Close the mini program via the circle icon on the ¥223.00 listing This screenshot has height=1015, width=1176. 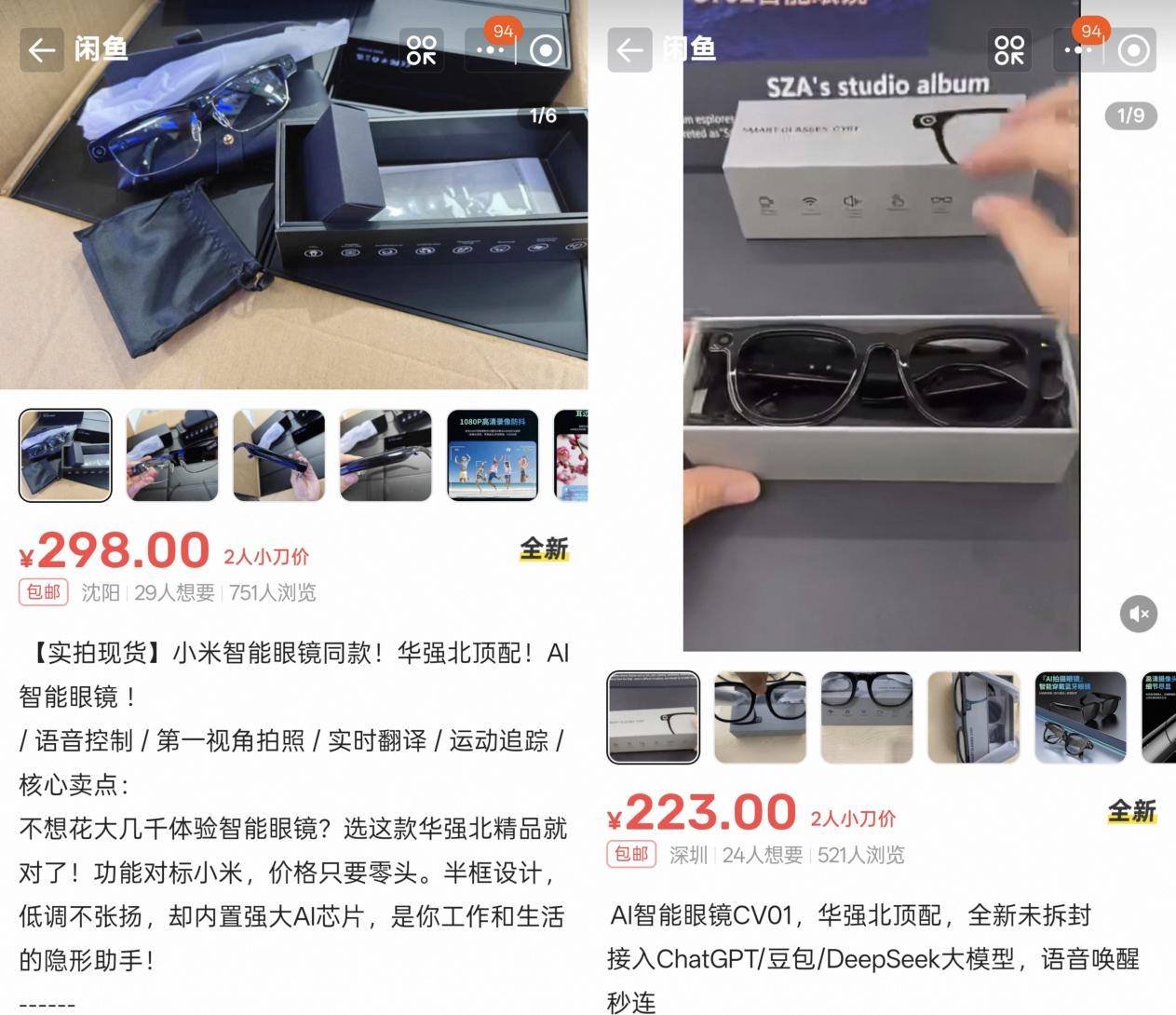point(1133,49)
